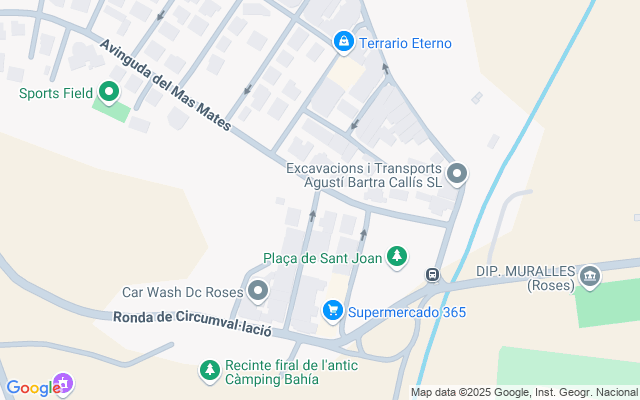
Task: Select the Supermercado 365 marker
Action: (332, 312)
